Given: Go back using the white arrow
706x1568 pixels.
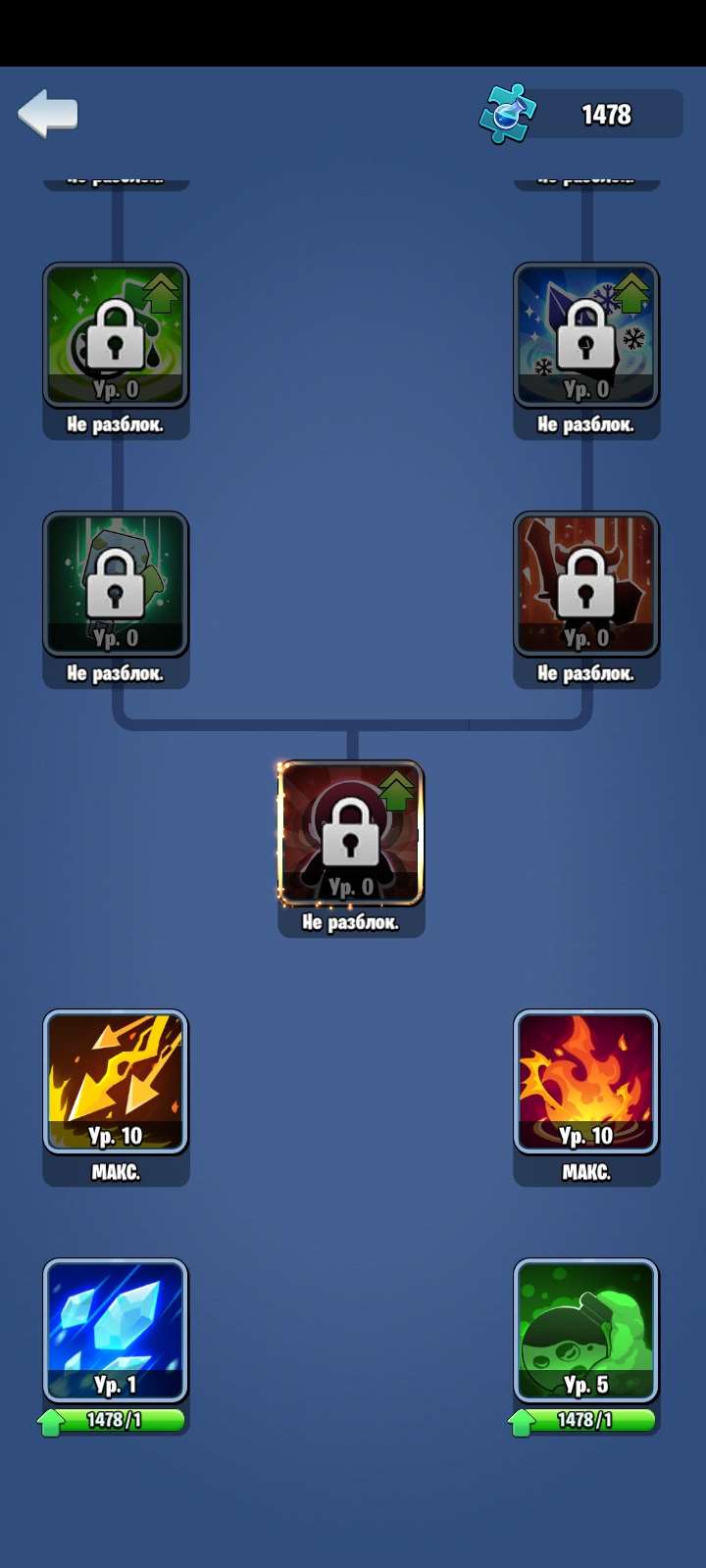Looking at the screenshot, I should (x=48, y=114).
